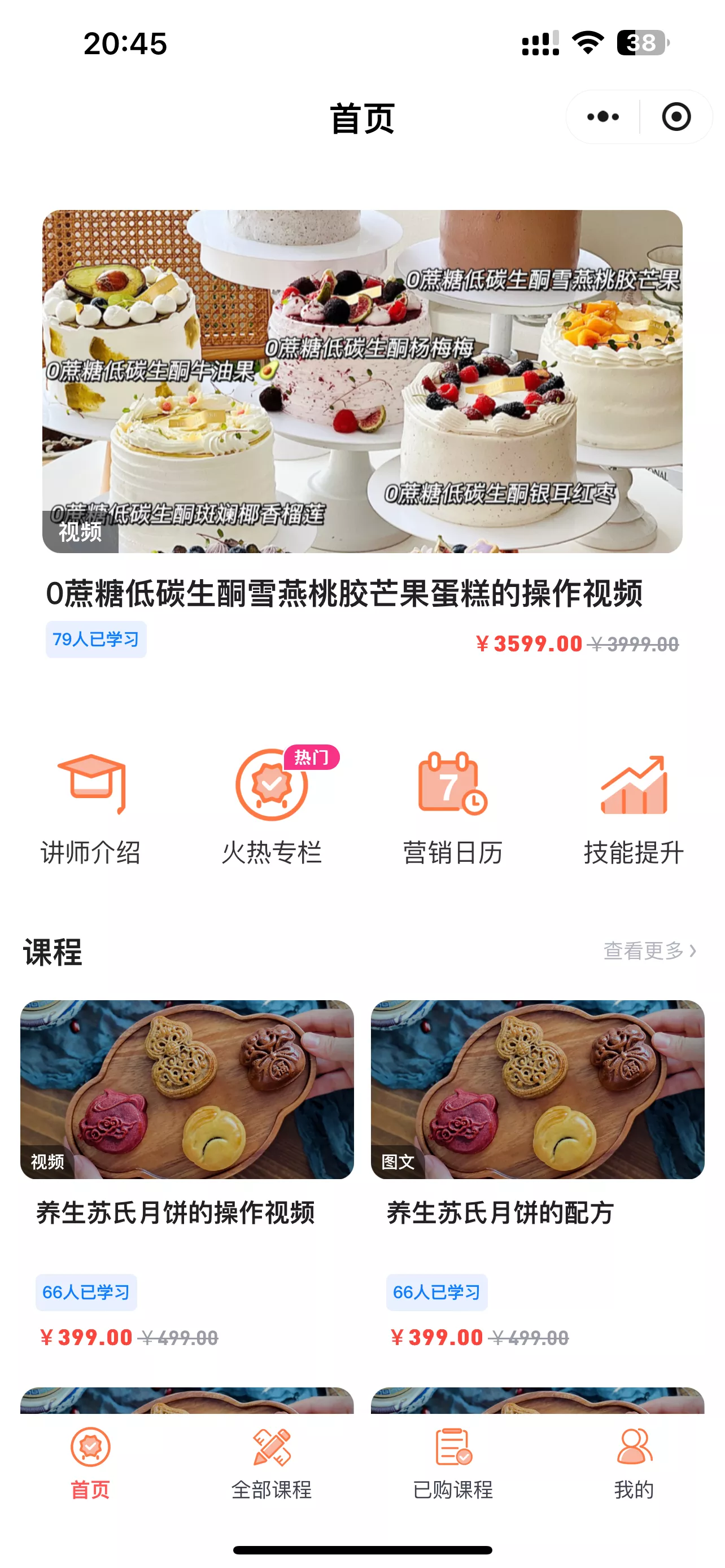Tap the 79人已学习 badge

click(95, 639)
